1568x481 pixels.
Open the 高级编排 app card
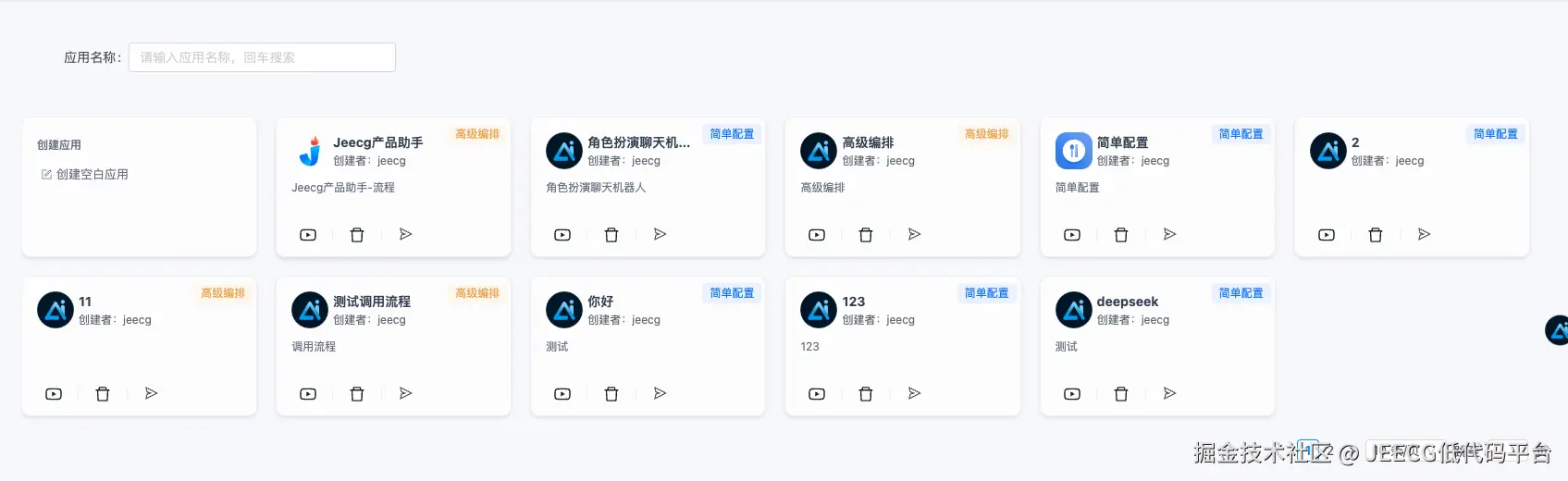click(x=867, y=143)
